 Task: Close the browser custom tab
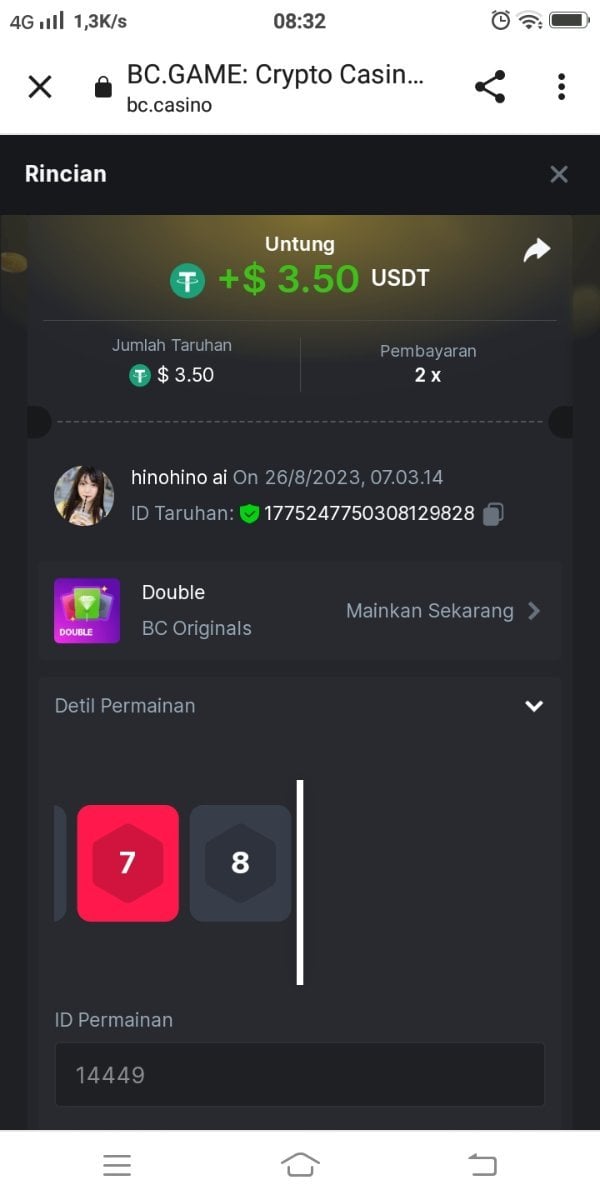[40, 87]
